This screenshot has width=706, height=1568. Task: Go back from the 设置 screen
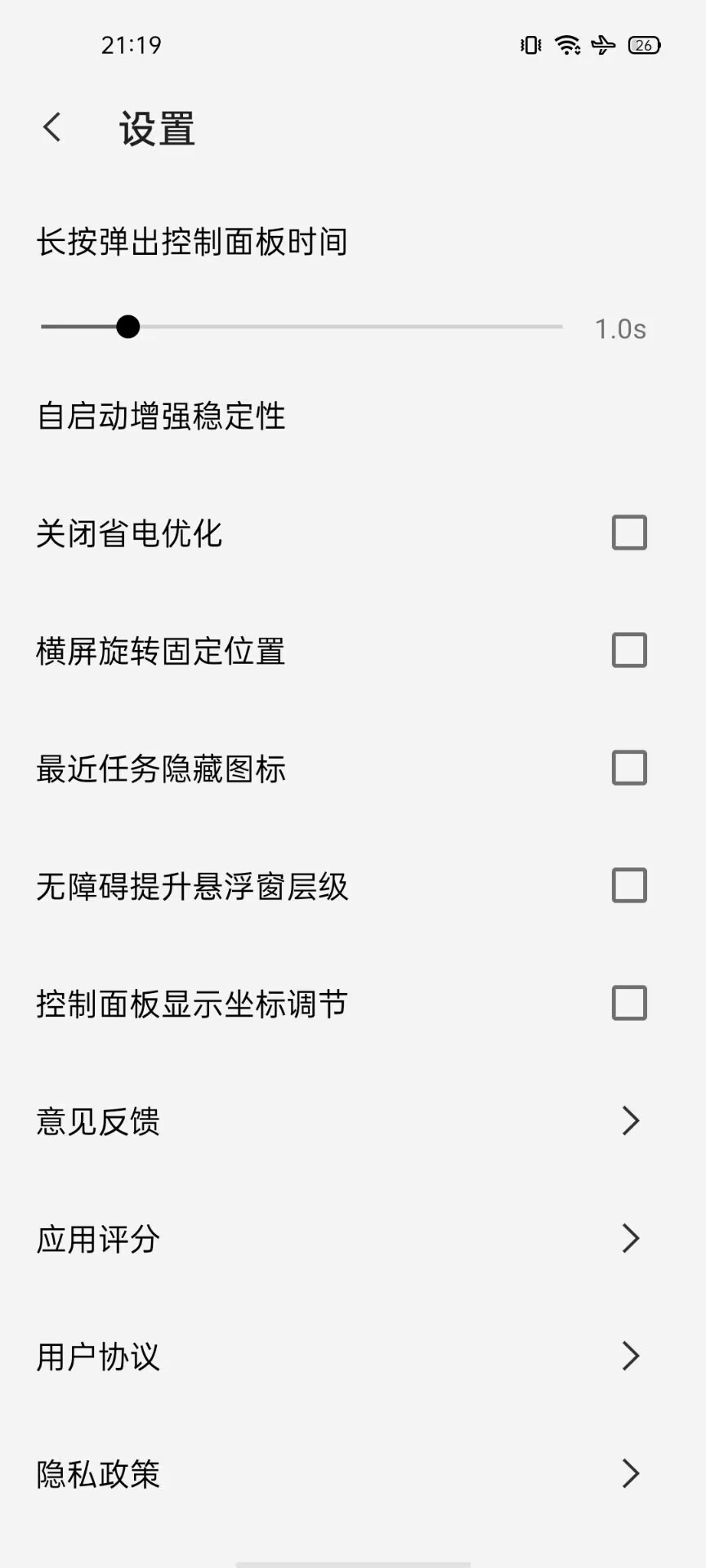tap(52, 127)
